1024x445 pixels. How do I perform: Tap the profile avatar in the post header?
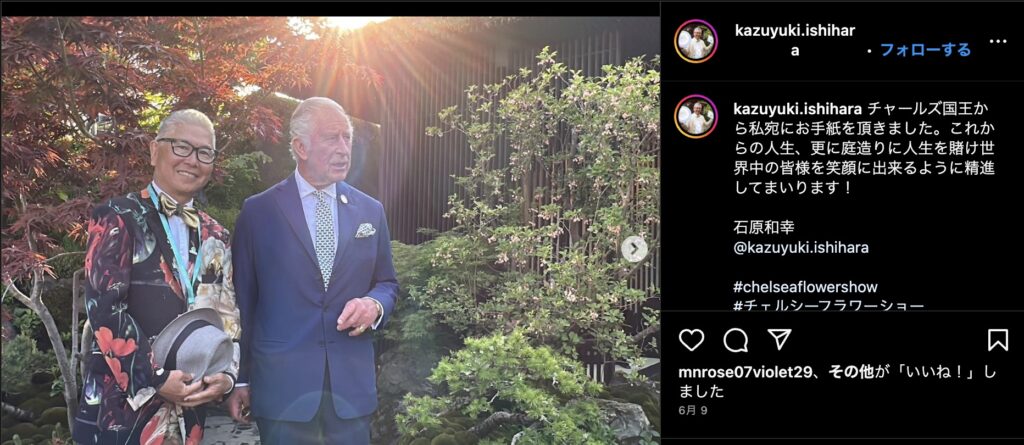coord(696,41)
